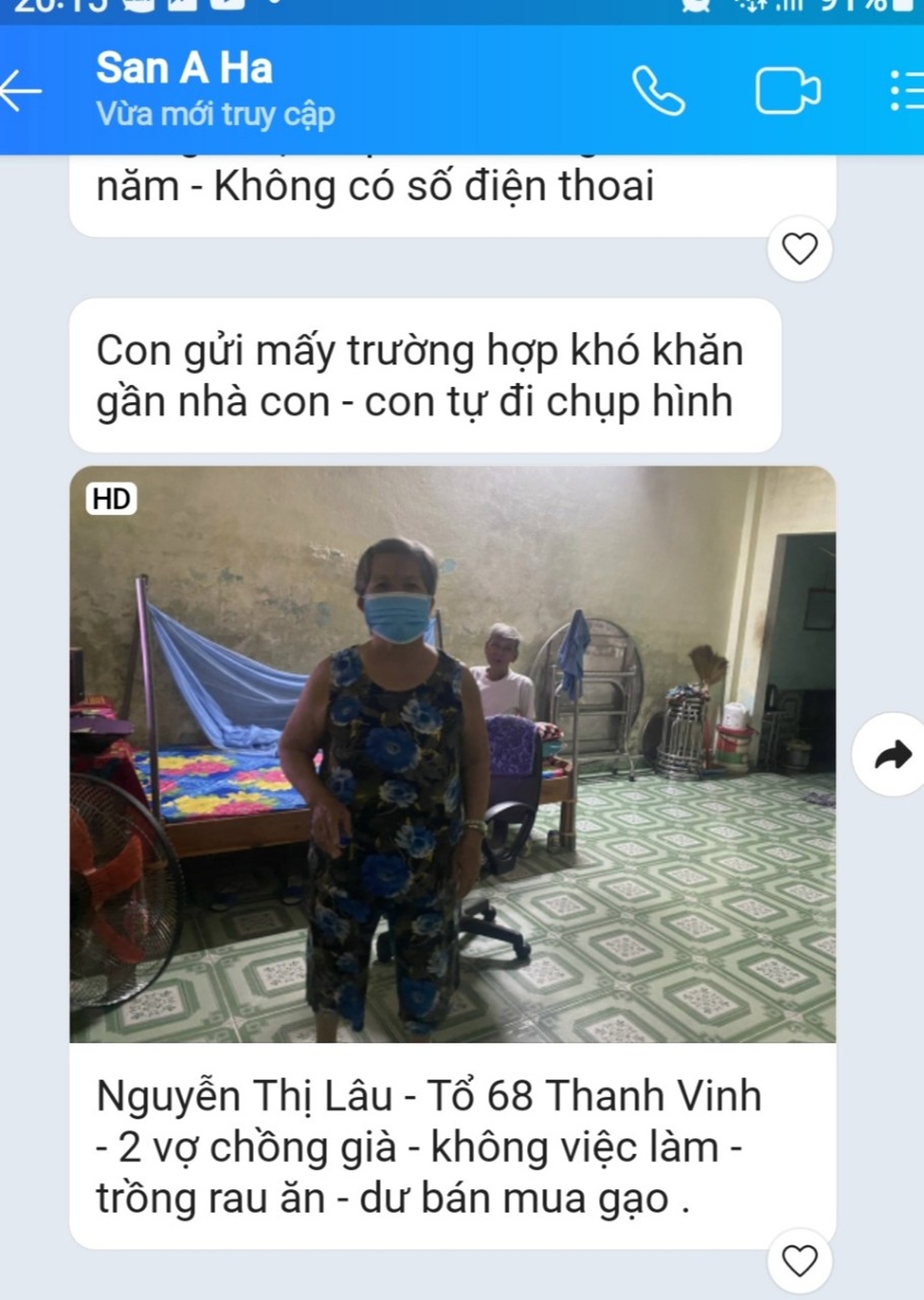Viewport: 924px width, 1300px height.
Task: Start a video call with San A Ha
Action: tap(787, 91)
